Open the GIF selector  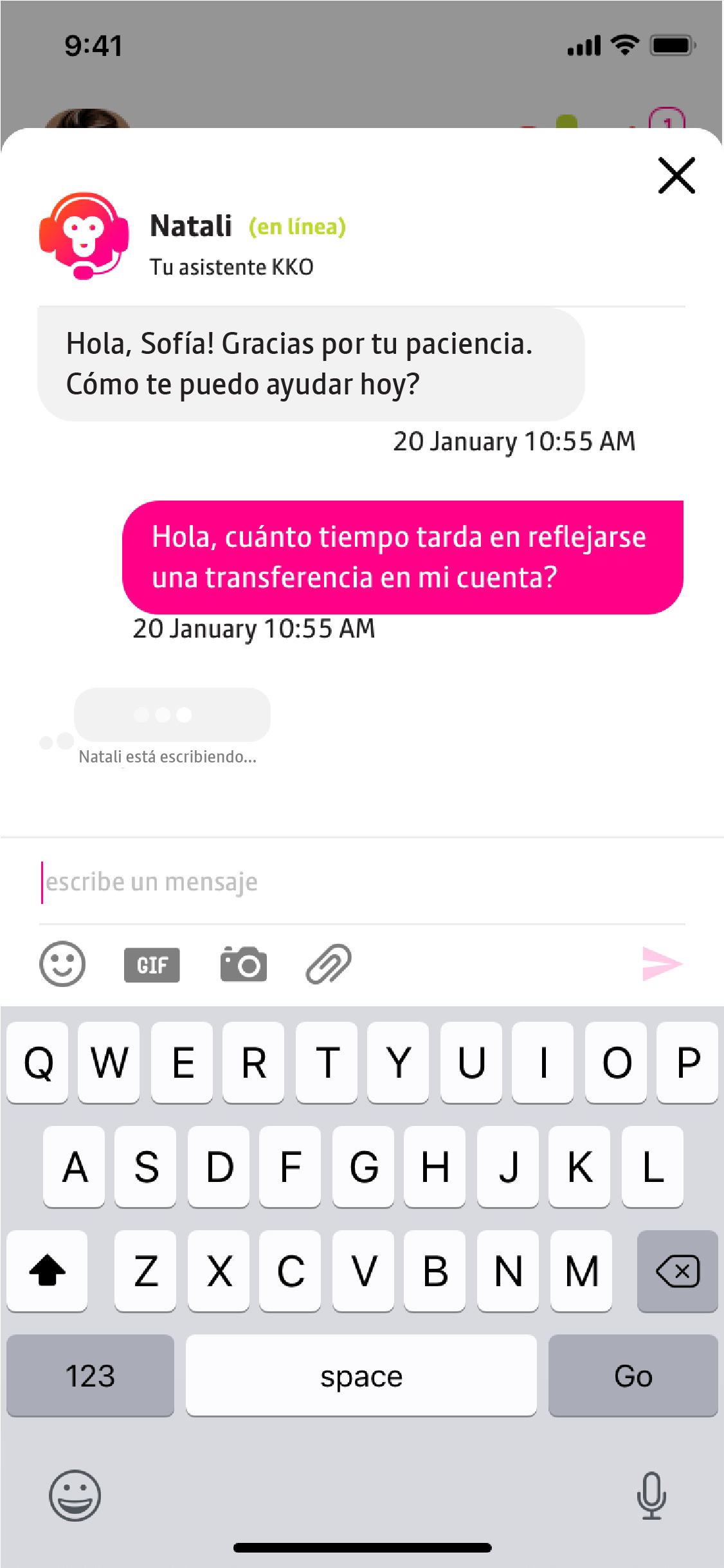[152, 964]
